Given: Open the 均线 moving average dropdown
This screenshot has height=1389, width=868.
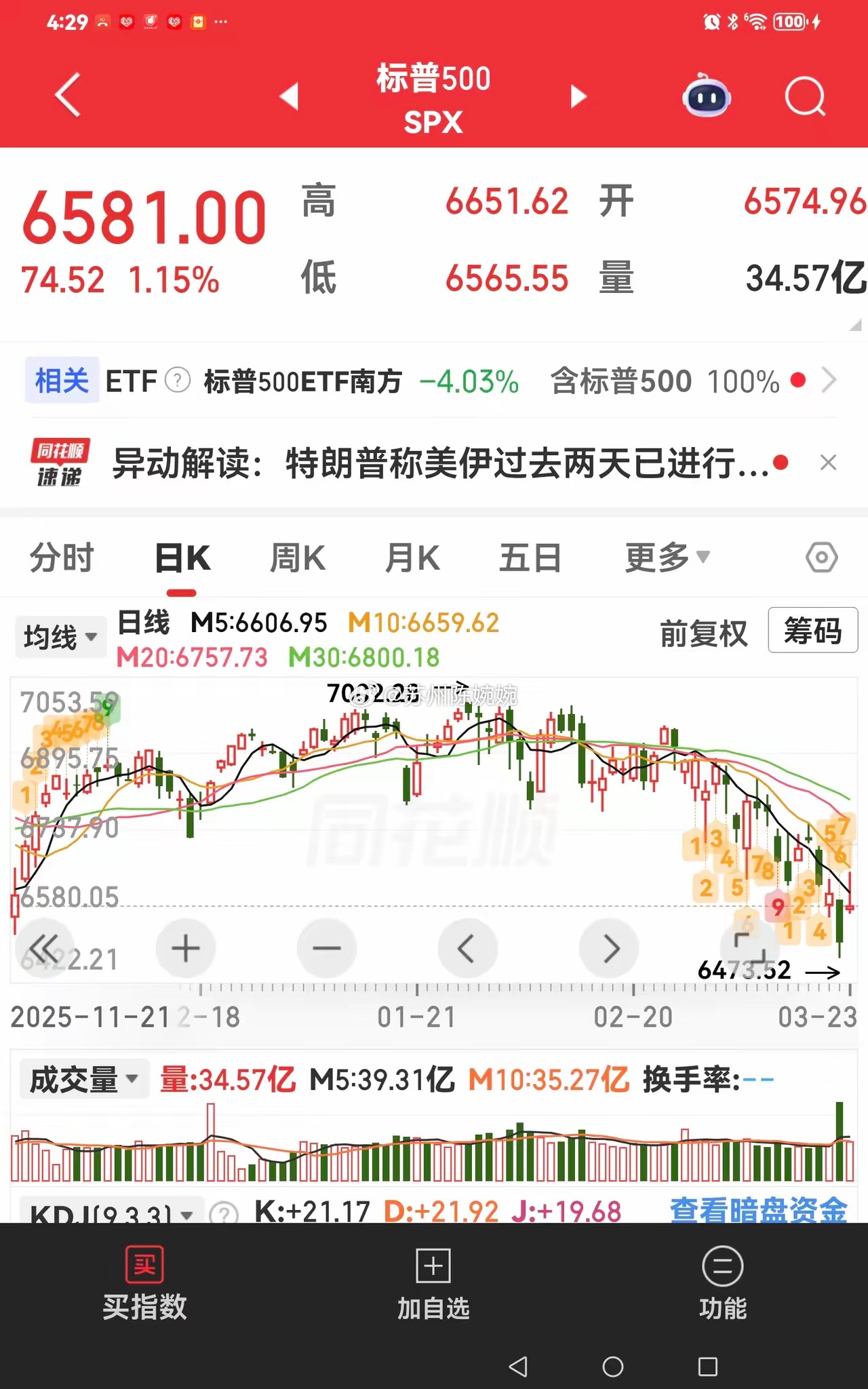Looking at the screenshot, I should click(x=60, y=636).
